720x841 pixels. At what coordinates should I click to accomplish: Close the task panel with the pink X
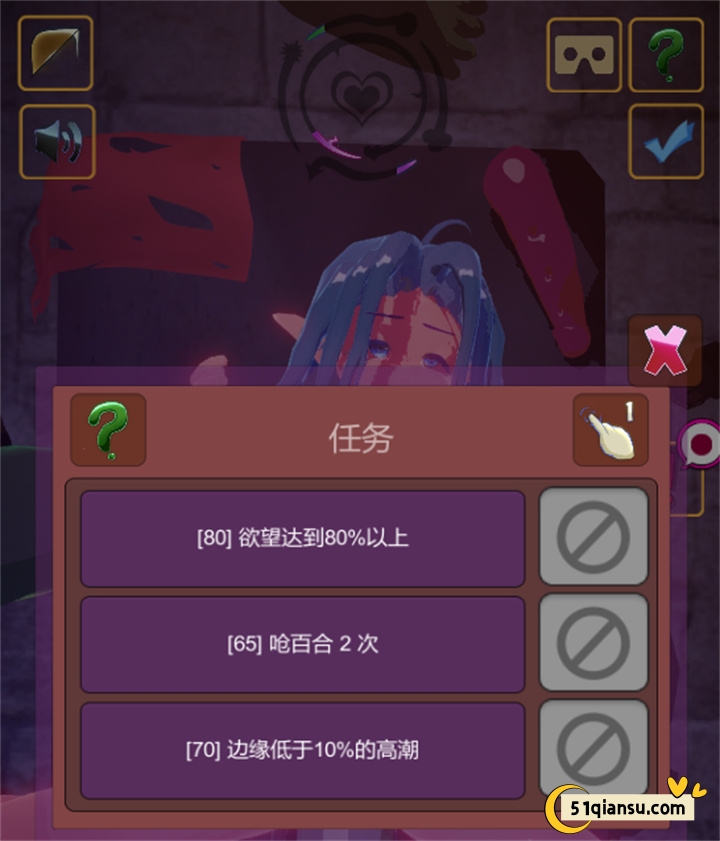(x=664, y=351)
